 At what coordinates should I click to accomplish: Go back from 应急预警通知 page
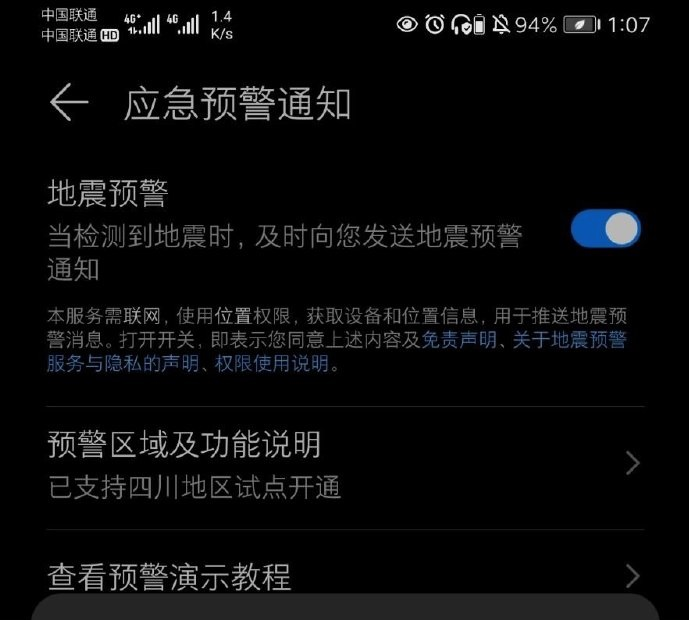pos(68,104)
